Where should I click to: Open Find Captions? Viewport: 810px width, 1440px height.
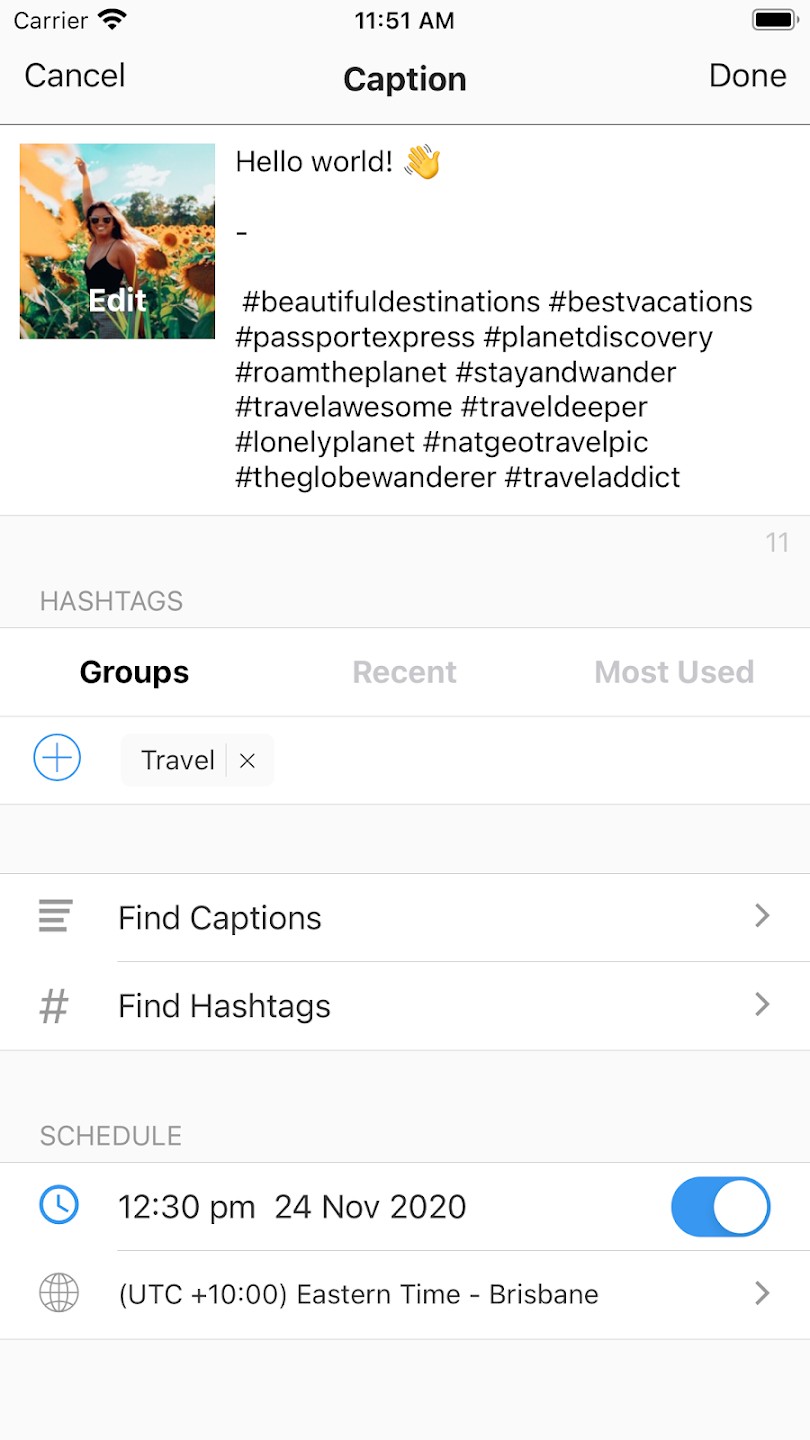click(x=404, y=918)
